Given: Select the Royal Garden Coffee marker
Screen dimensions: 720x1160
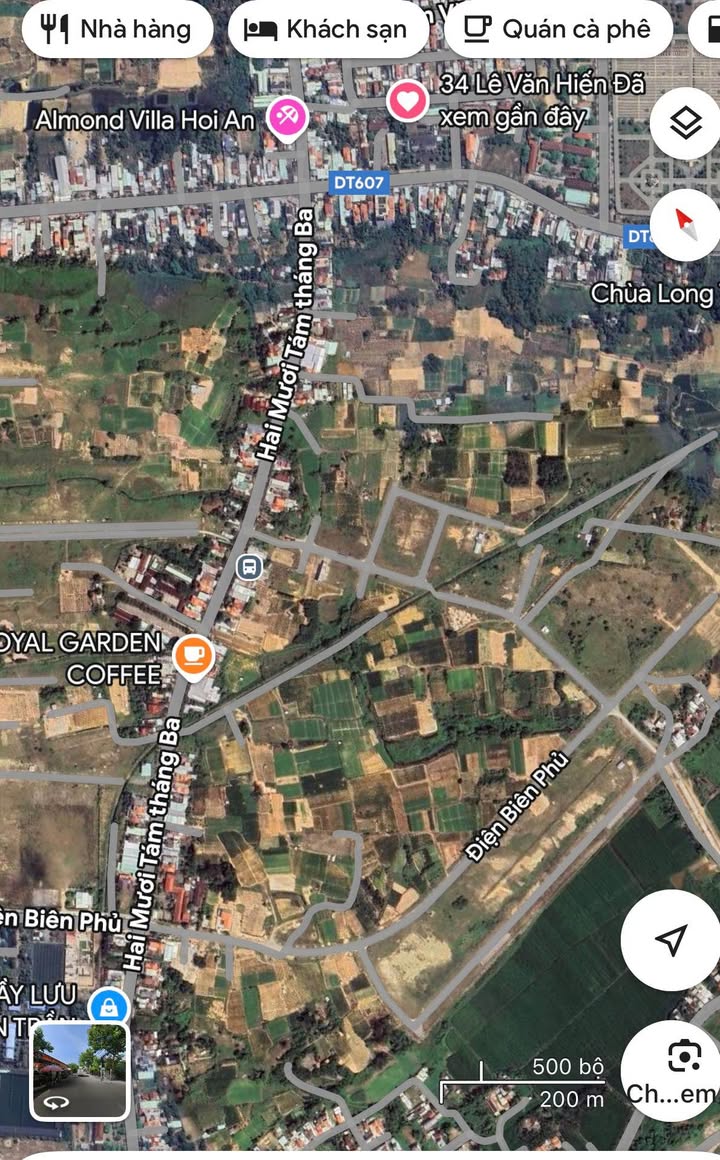Looking at the screenshot, I should click(194, 656).
